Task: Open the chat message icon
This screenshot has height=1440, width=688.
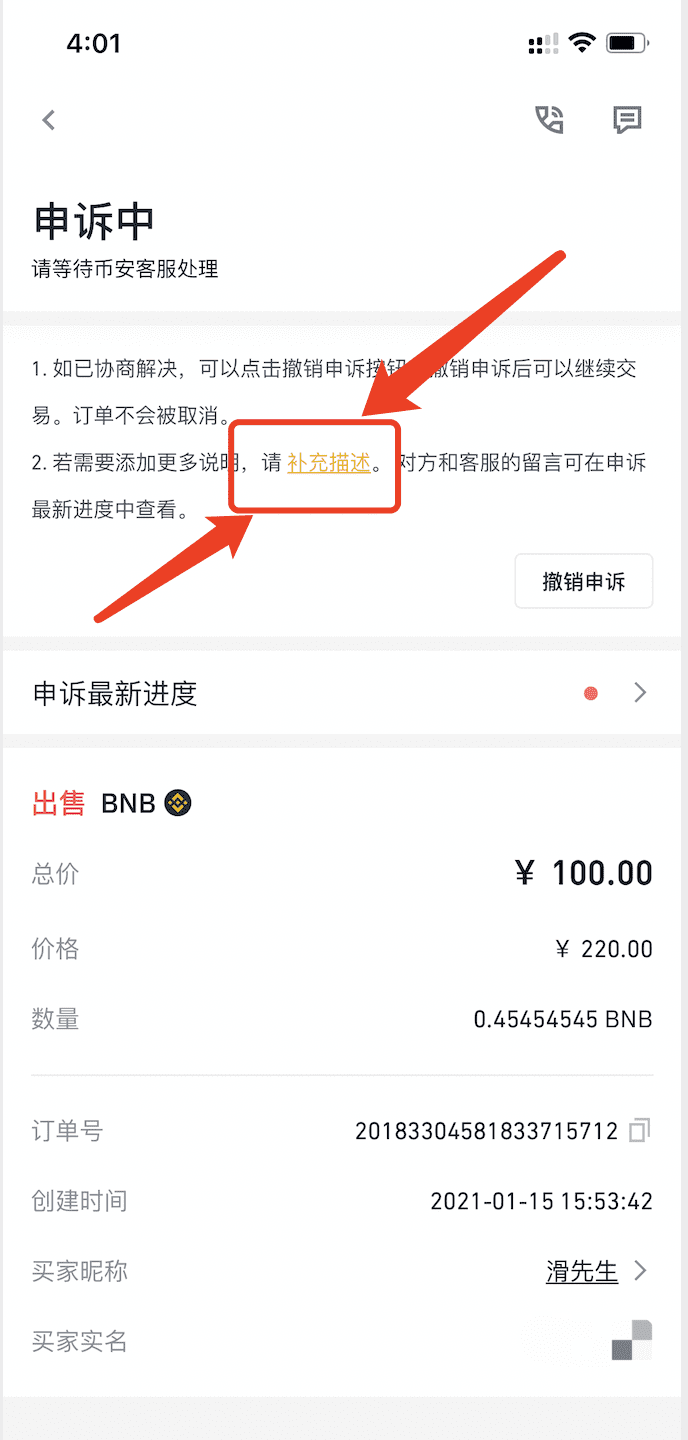Action: tap(627, 121)
